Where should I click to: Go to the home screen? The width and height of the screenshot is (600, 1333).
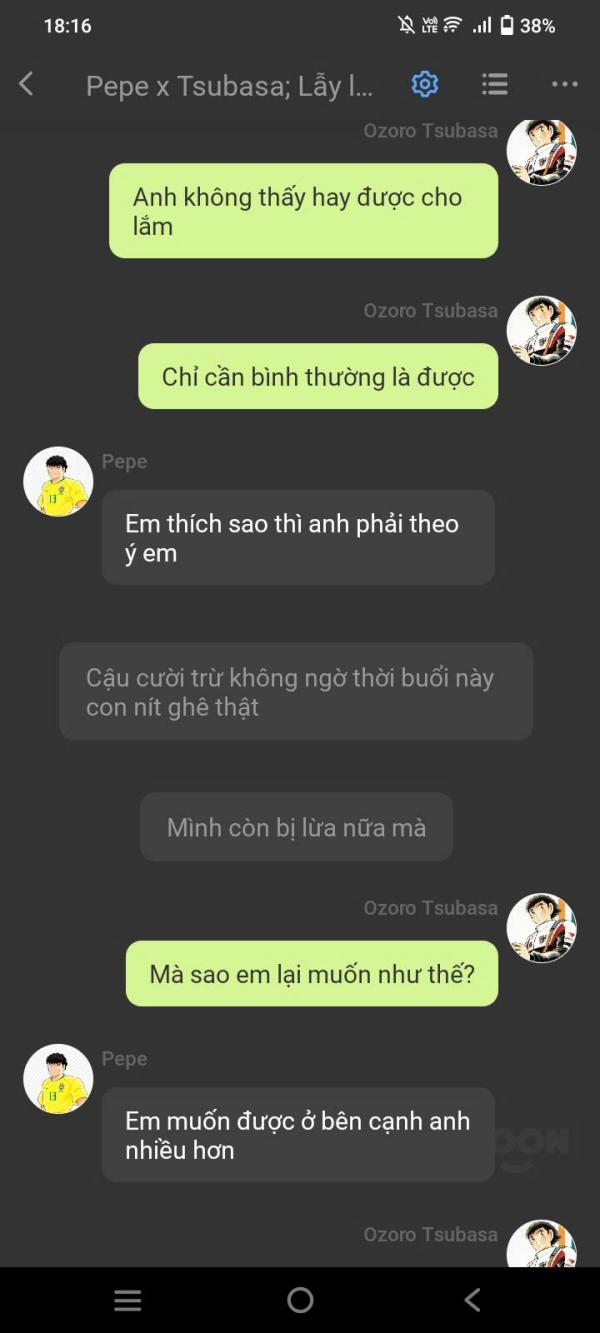[300, 1300]
